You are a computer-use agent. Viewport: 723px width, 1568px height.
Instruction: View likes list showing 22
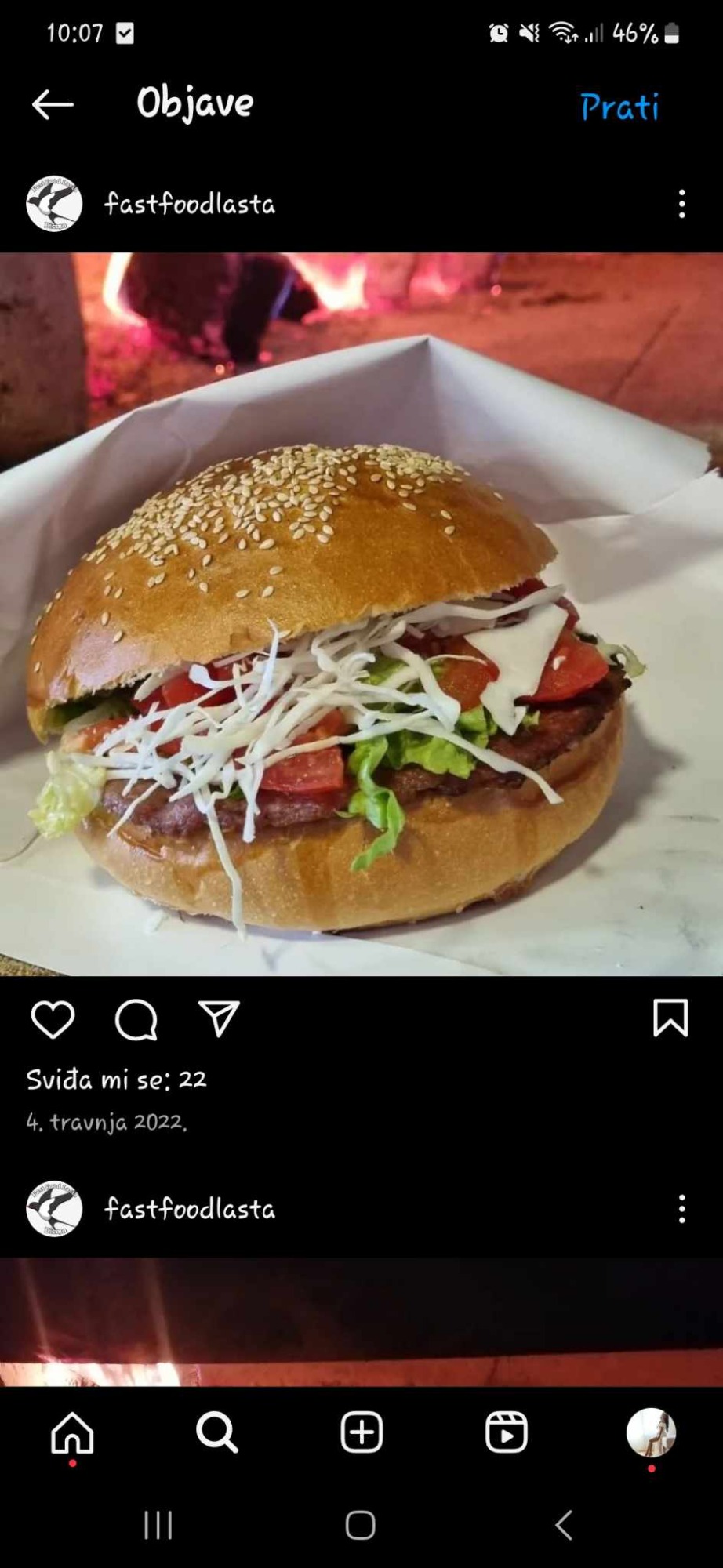[116, 1080]
